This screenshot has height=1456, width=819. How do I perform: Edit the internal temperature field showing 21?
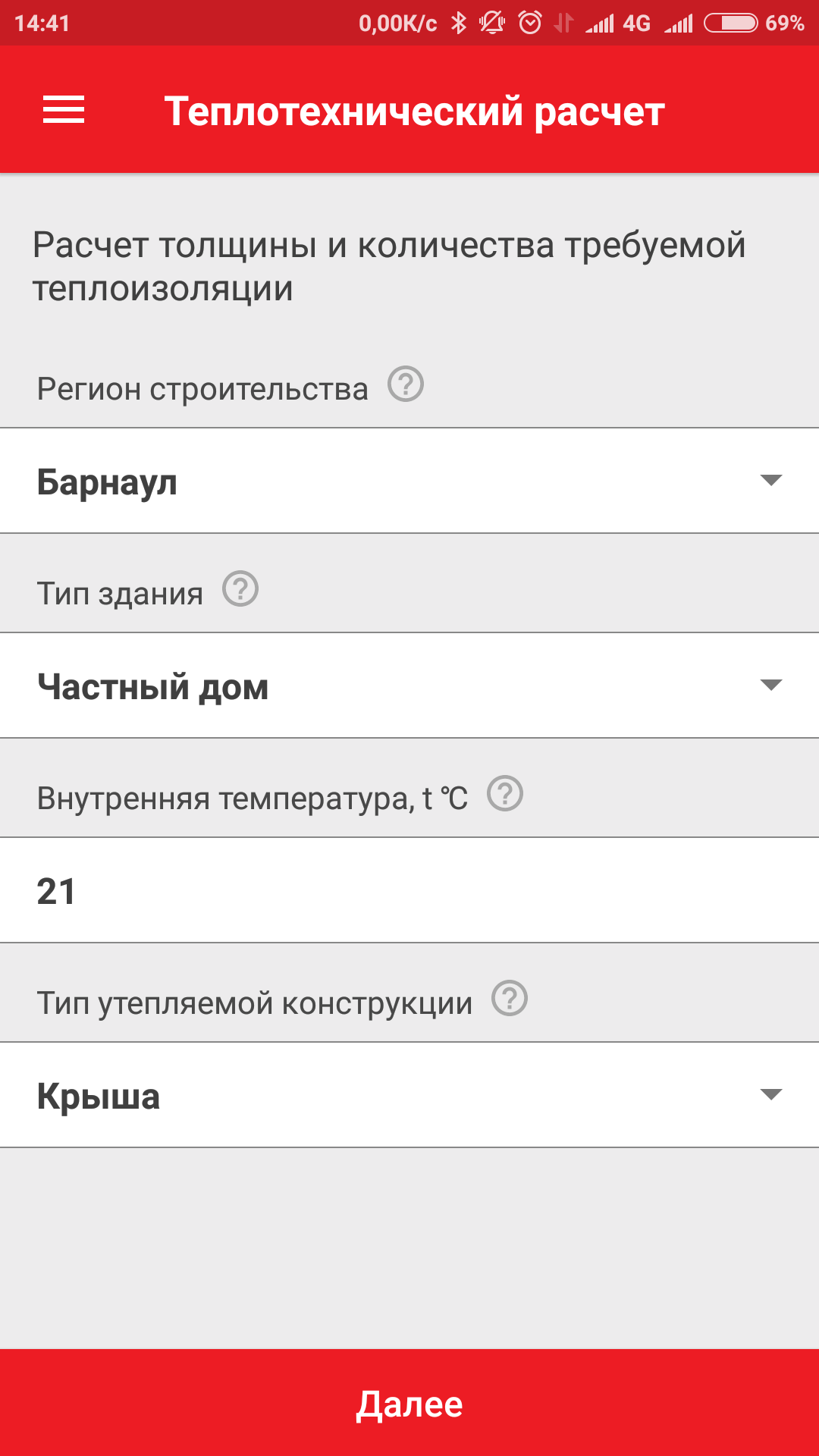[409, 890]
